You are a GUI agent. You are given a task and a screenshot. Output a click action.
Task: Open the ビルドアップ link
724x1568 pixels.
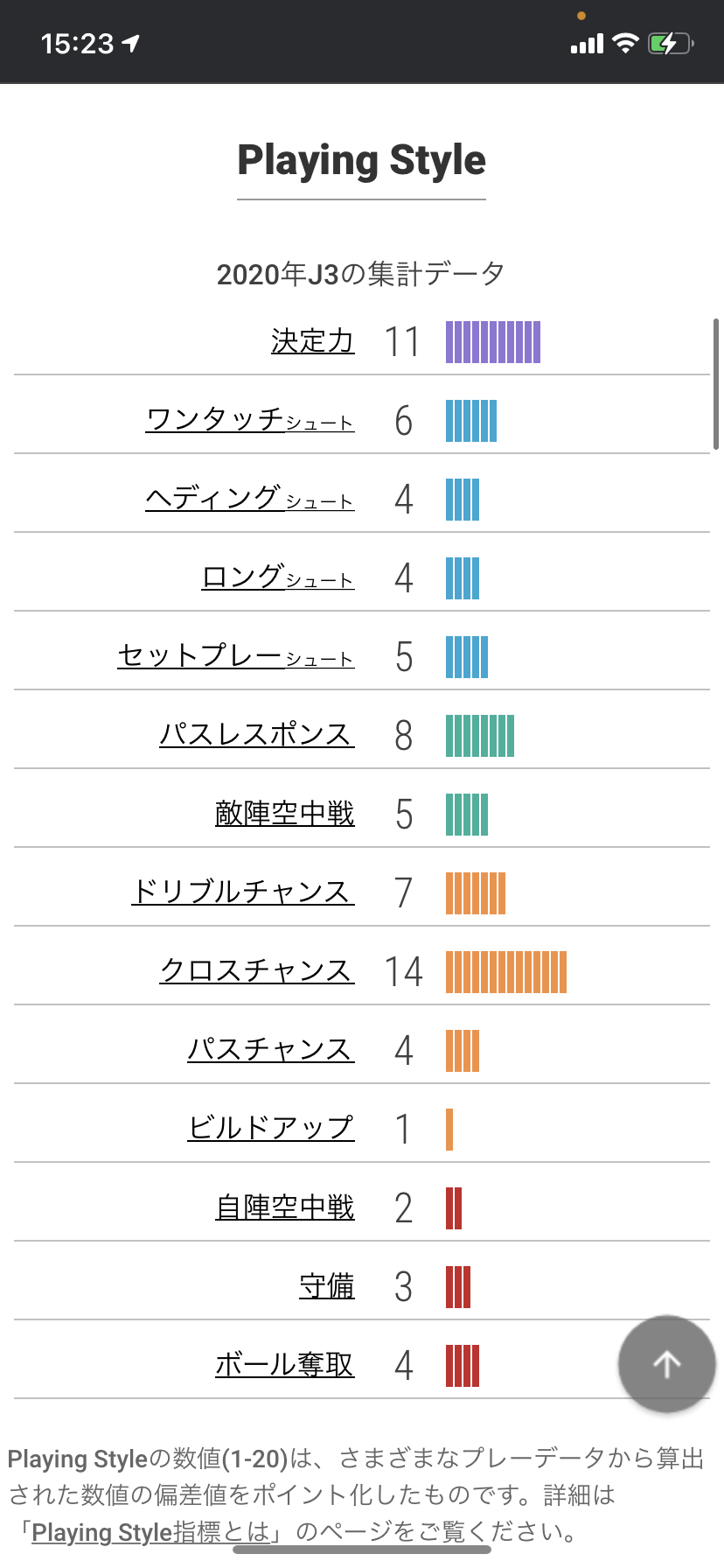(271, 1129)
